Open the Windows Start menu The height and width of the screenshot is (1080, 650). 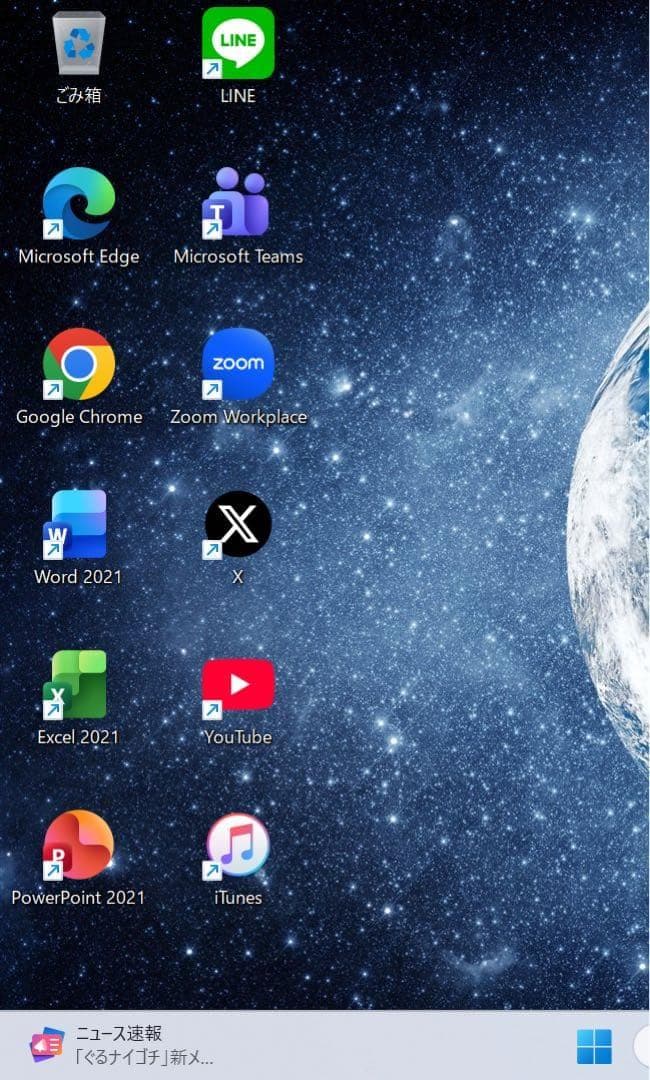coord(594,1047)
